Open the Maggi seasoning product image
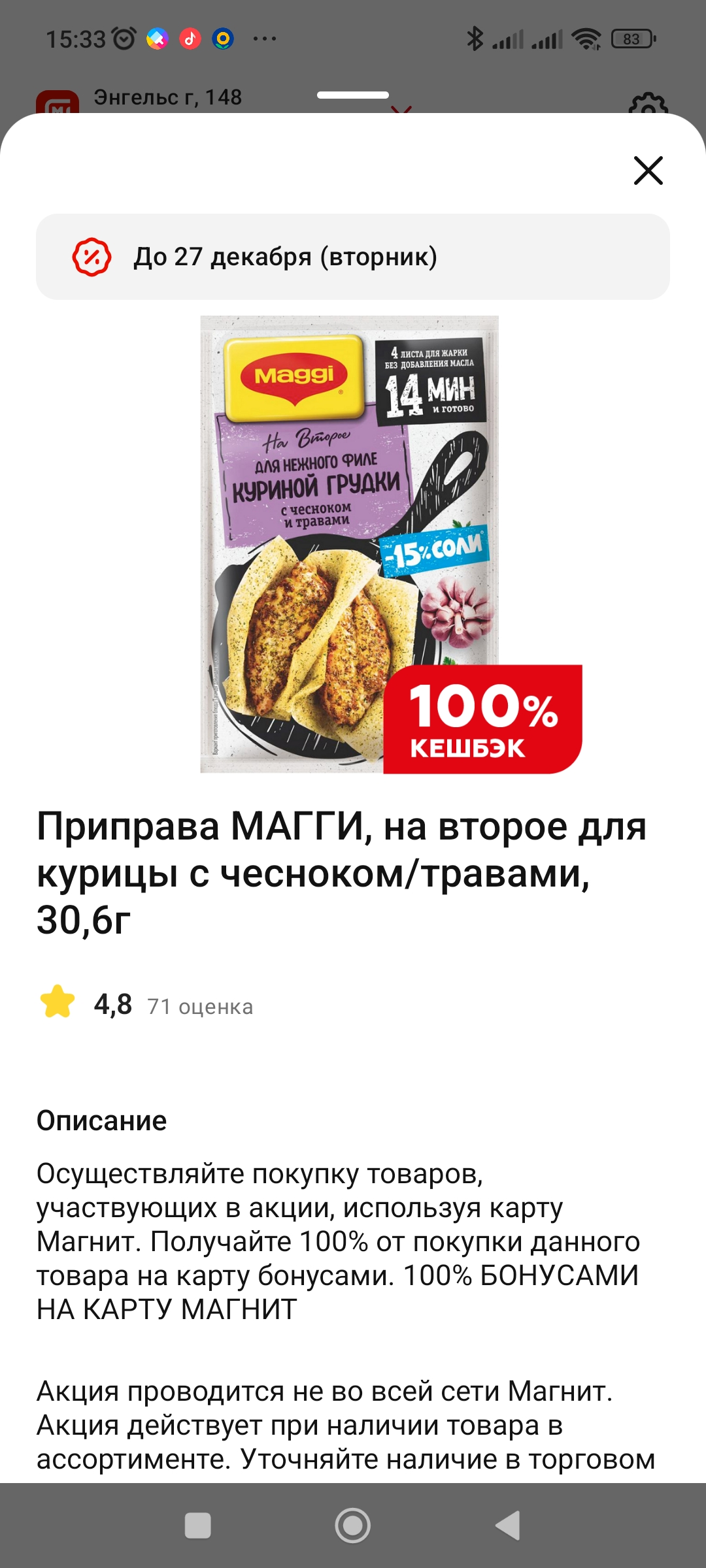The width and height of the screenshot is (706, 1568). [391, 544]
